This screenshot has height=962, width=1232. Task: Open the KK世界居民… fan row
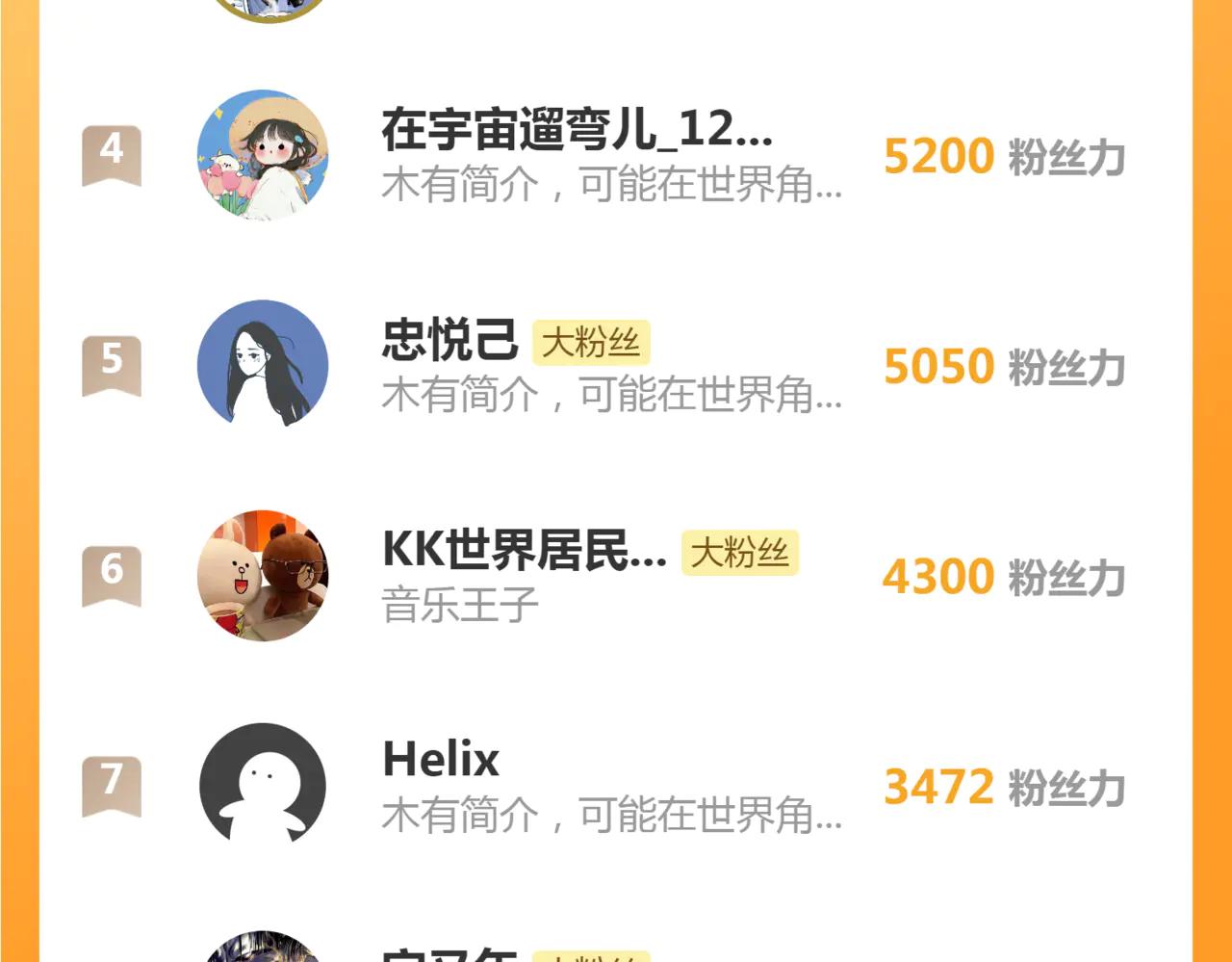[524, 551]
